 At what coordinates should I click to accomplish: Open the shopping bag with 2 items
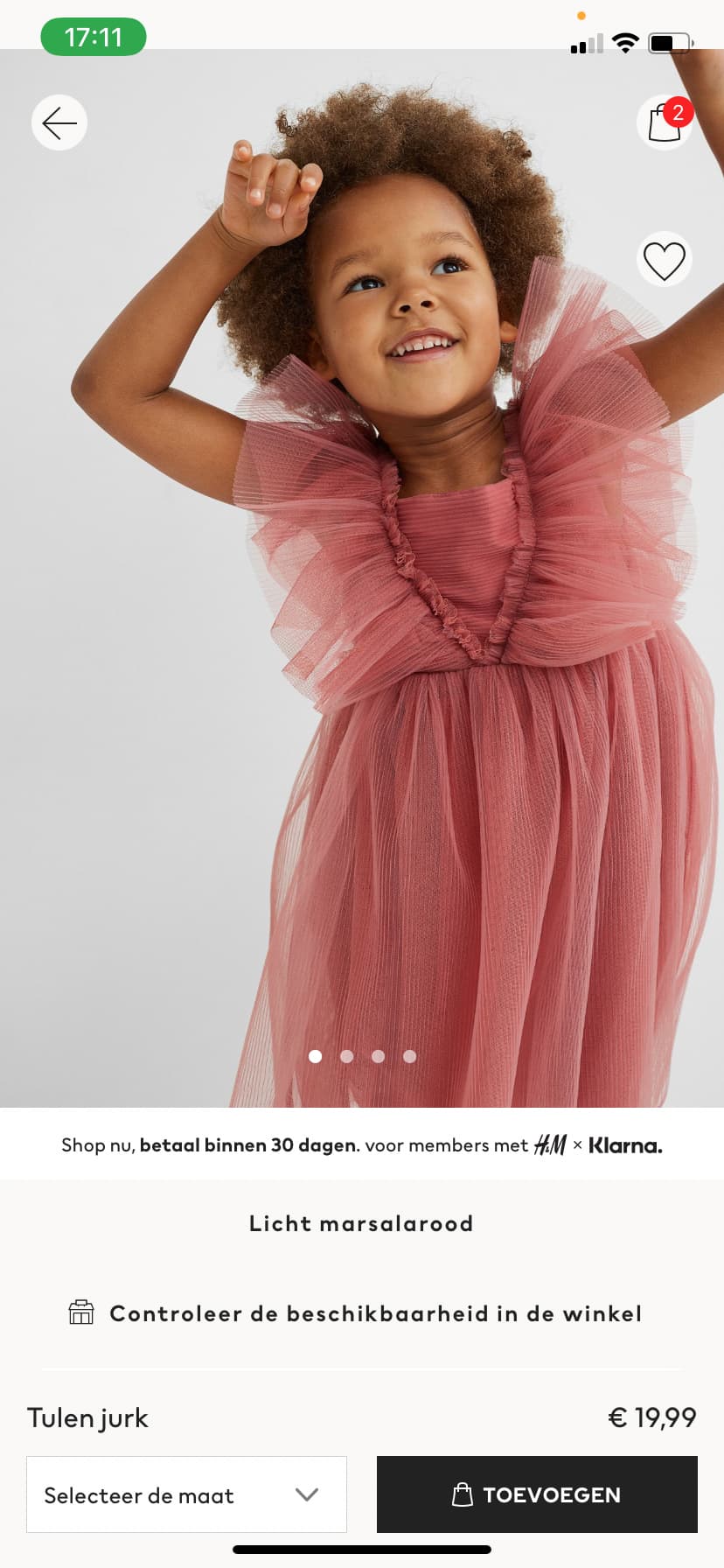click(665, 122)
